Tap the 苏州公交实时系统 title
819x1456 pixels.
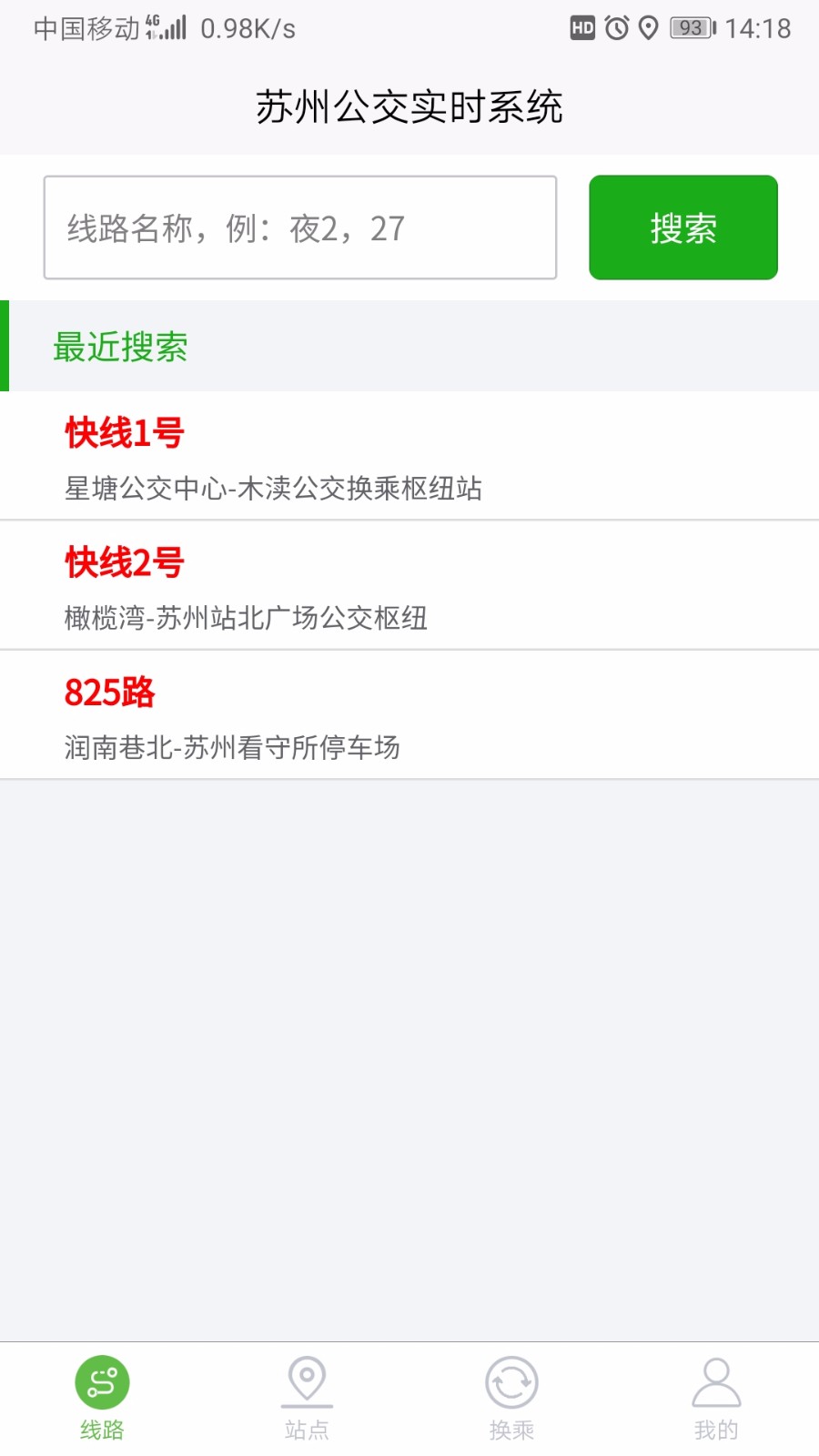(409, 105)
